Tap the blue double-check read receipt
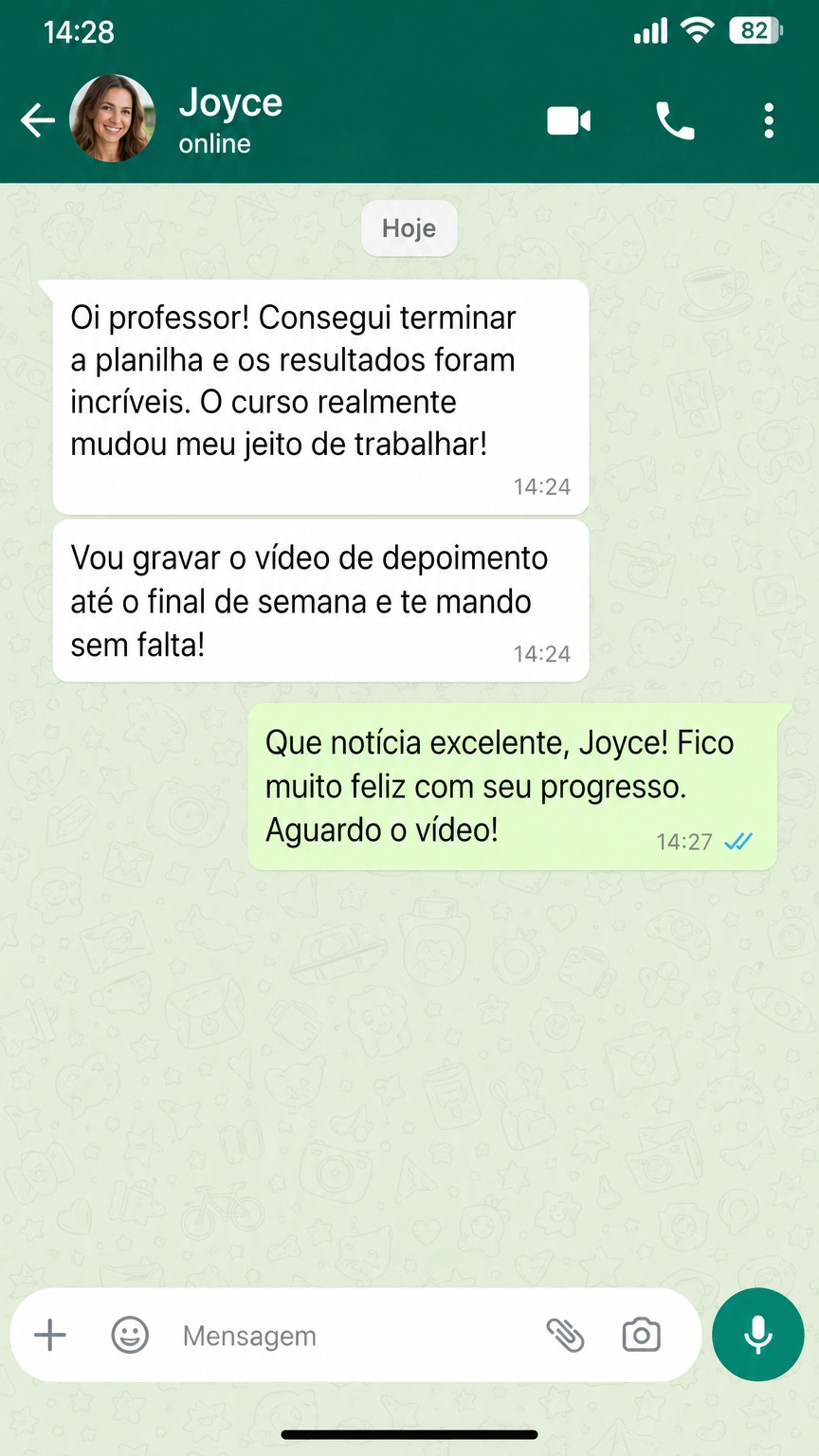 740,841
